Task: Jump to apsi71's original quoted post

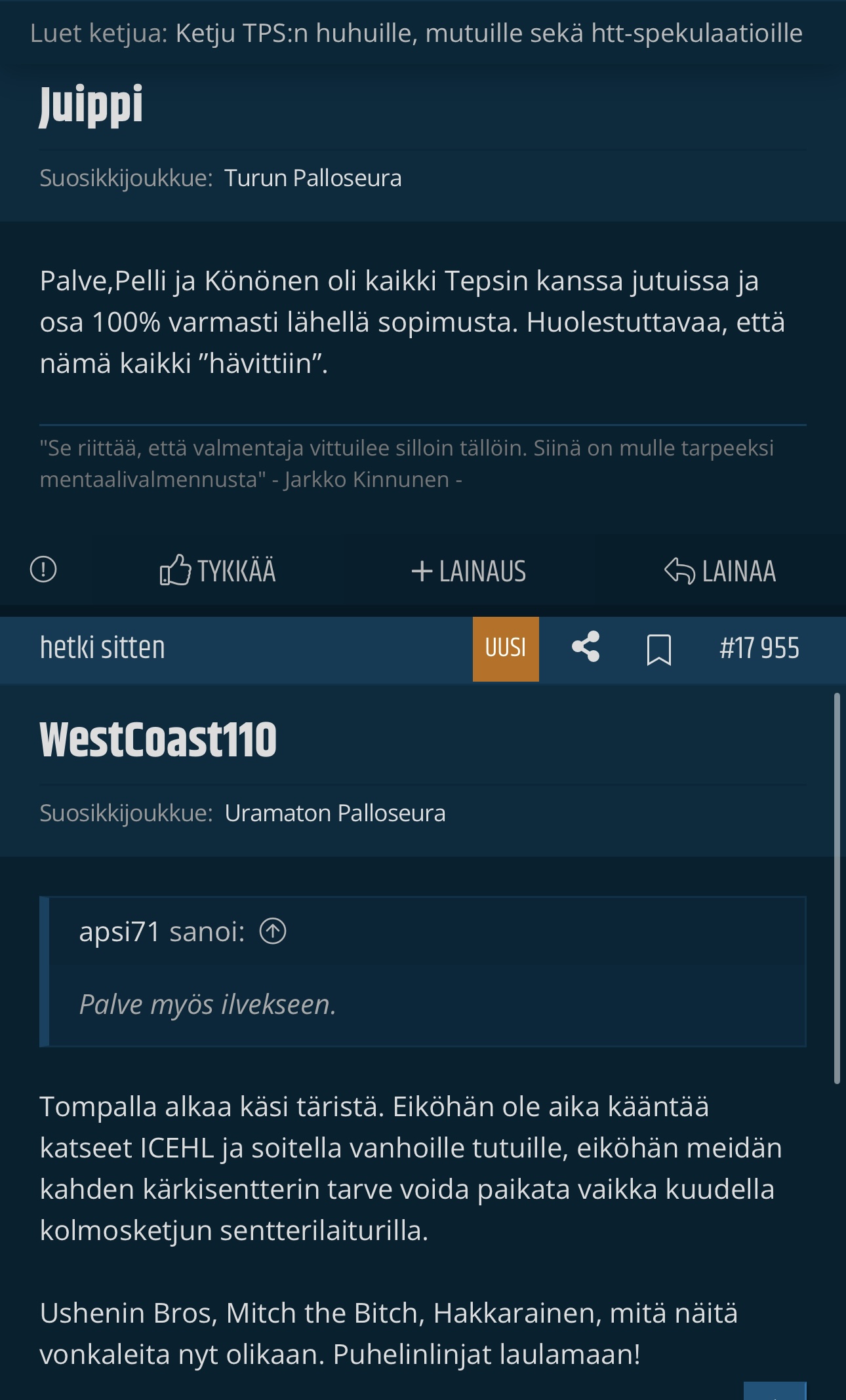Action: [x=273, y=931]
